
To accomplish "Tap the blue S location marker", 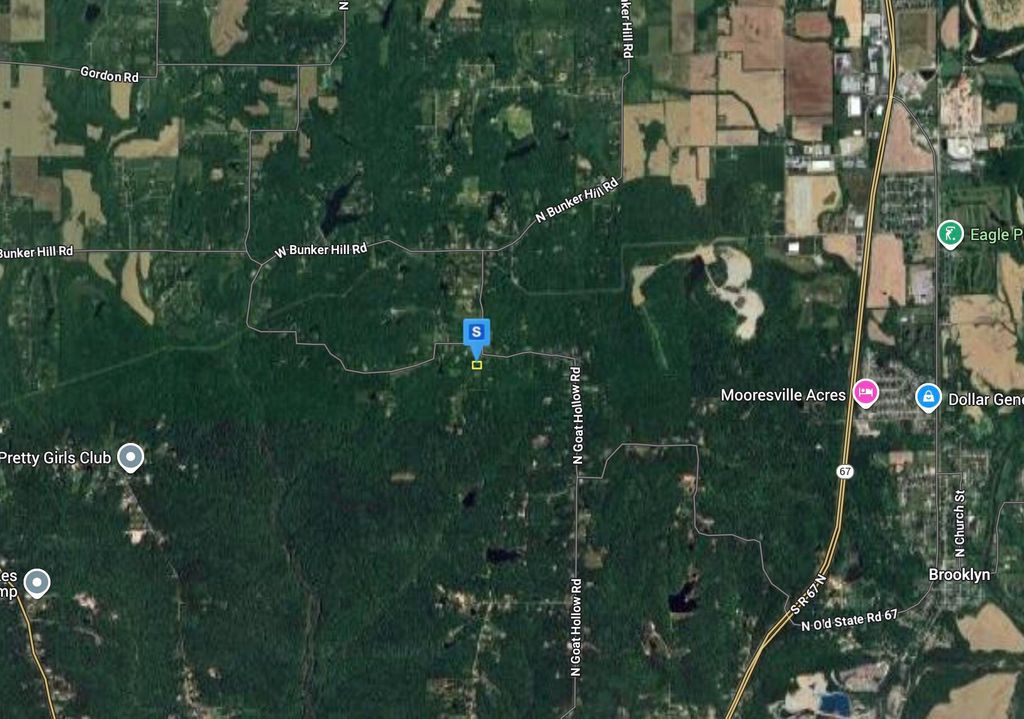I will pos(477,332).
